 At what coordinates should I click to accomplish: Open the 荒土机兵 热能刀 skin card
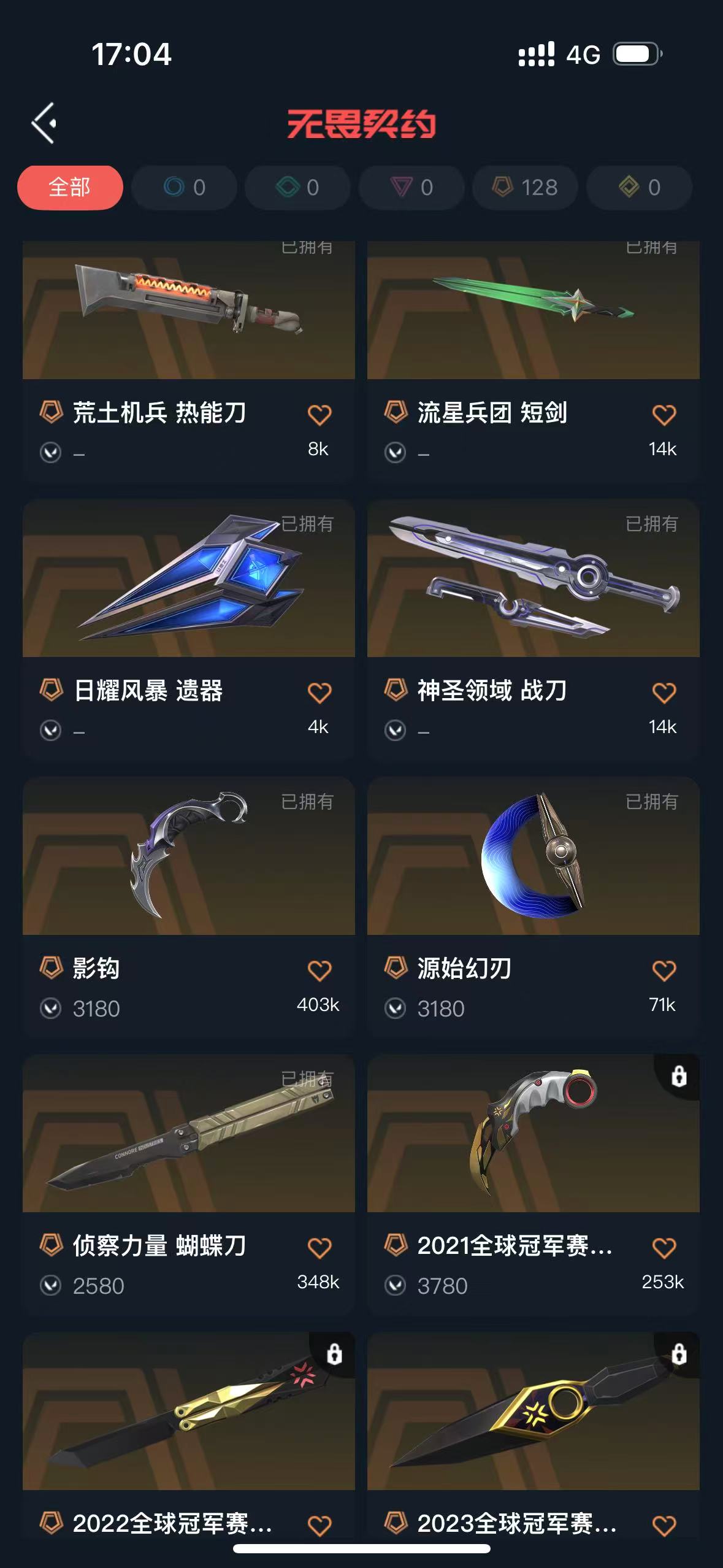pos(188,313)
